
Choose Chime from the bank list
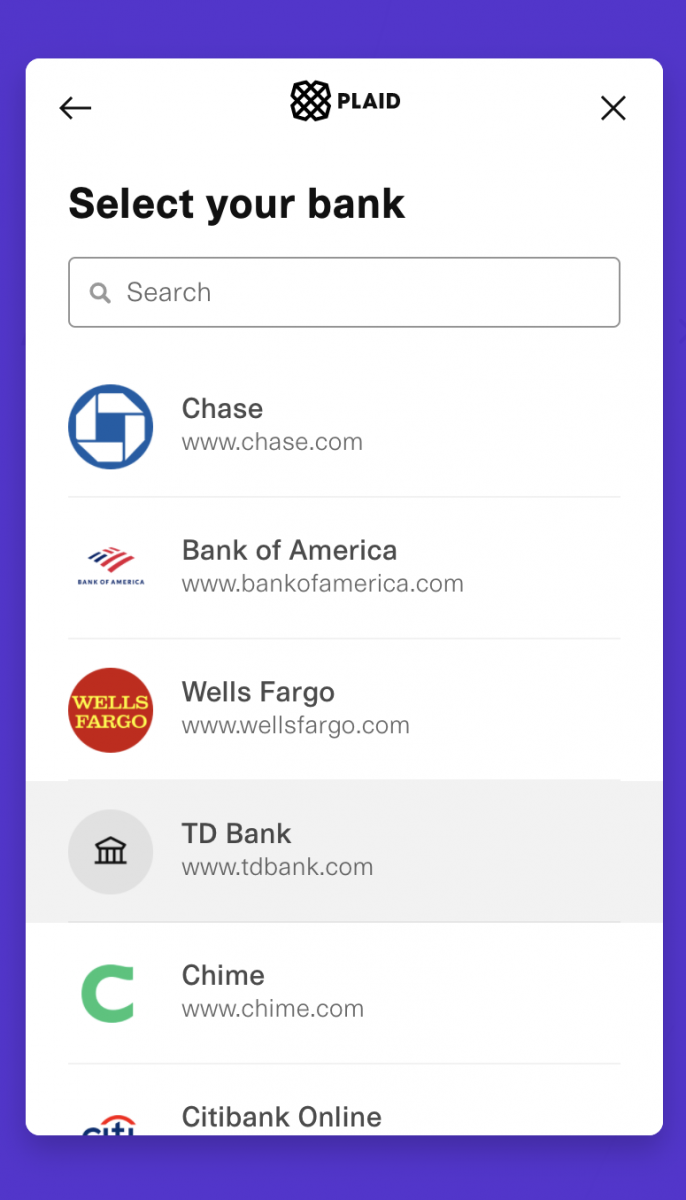click(x=344, y=992)
